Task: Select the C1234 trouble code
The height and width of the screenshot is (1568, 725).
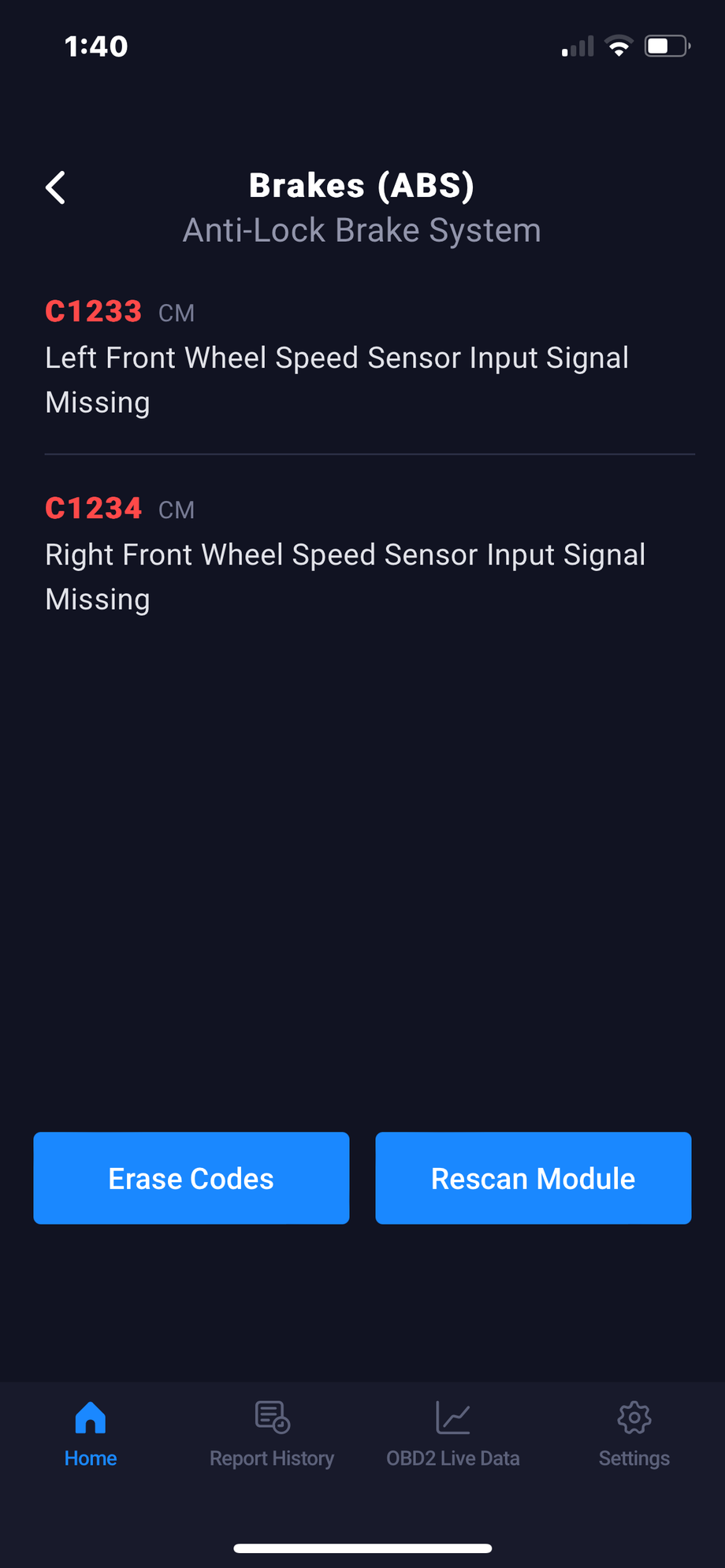Action: pos(93,508)
